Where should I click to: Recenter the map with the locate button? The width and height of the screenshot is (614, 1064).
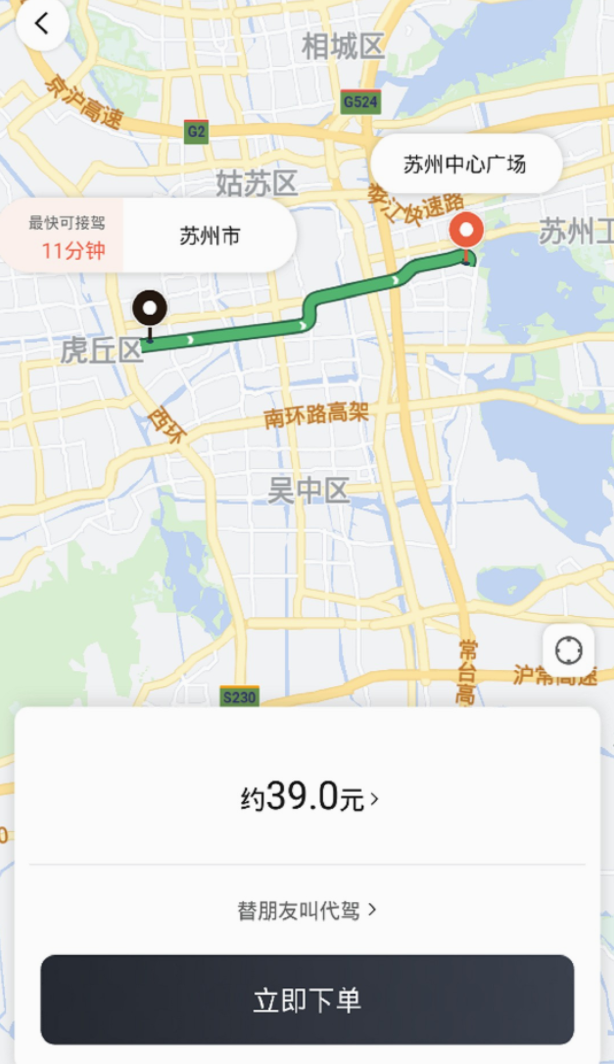pyautogui.click(x=568, y=651)
